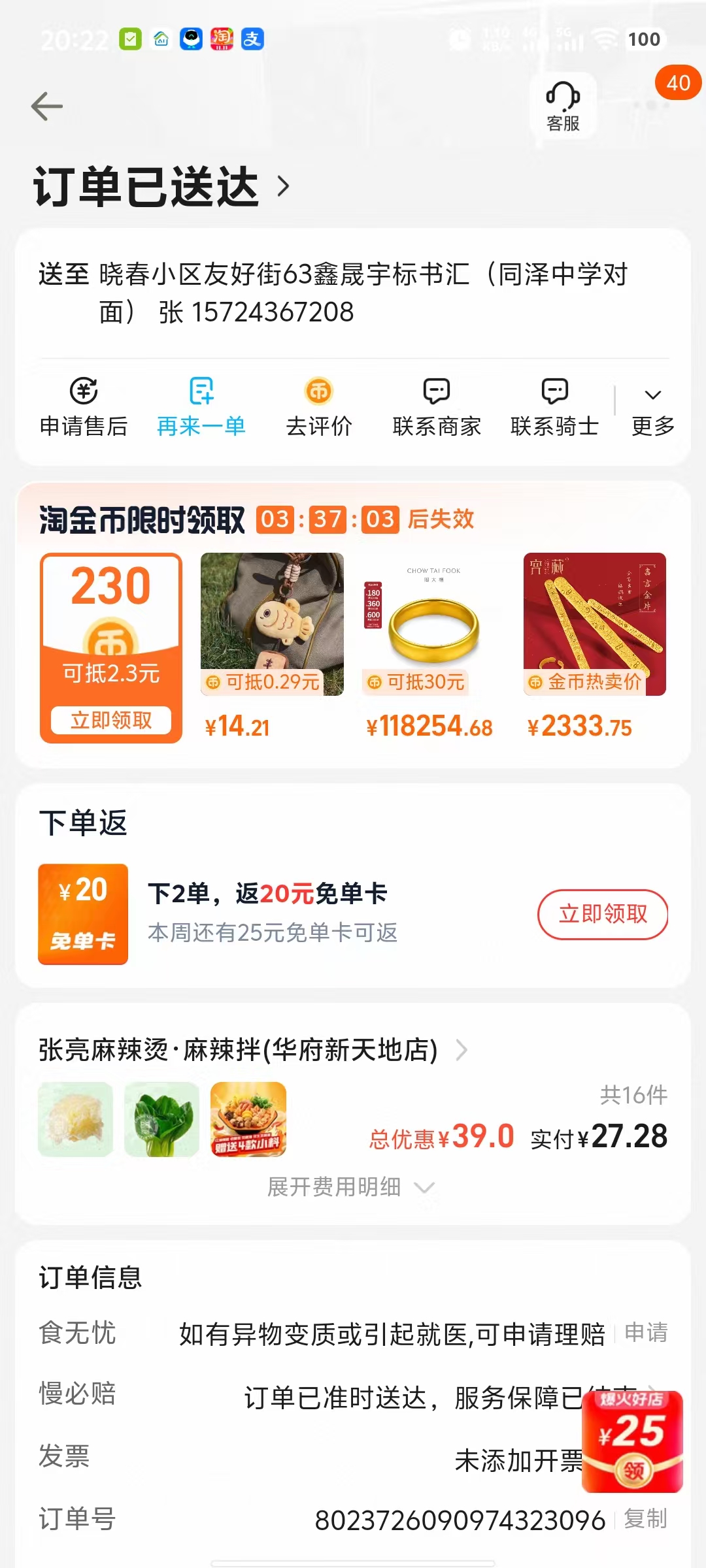View the gold ring priced ¥118254.68
The width and height of the screenshot is (706, 1568).
coord(433,625)
